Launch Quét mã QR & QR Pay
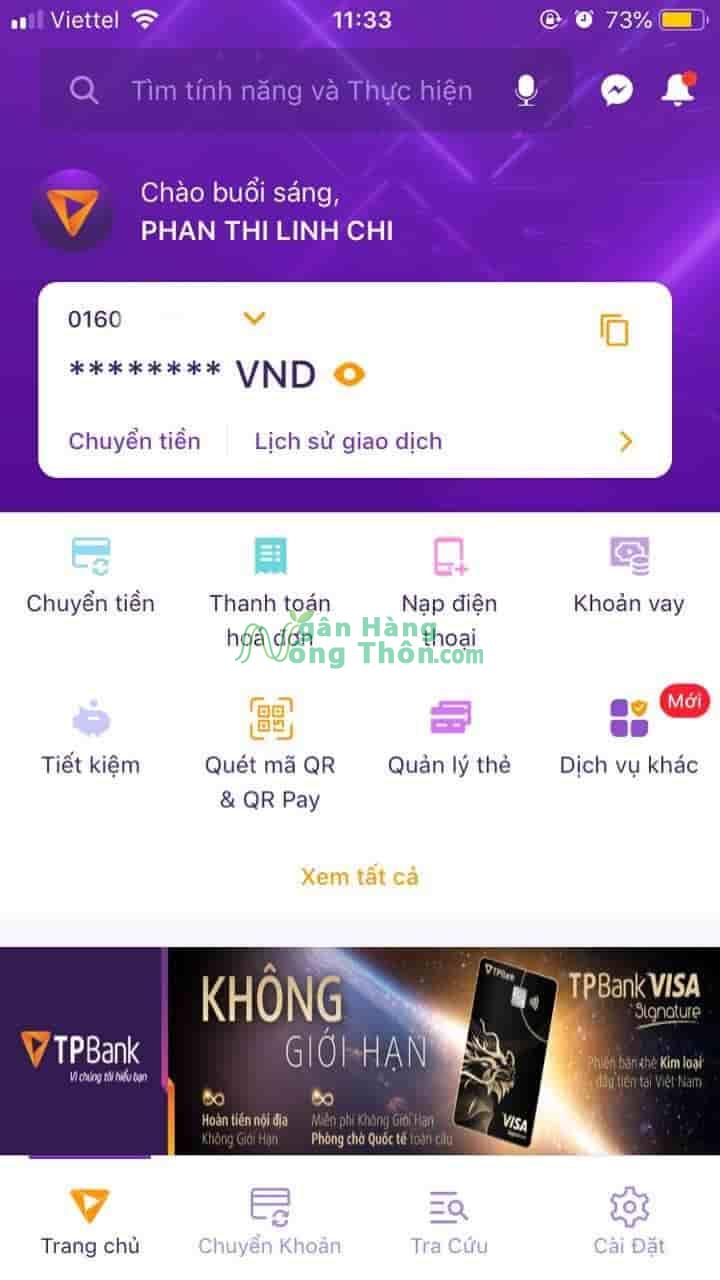The image size is (720, 1280). 270,750
